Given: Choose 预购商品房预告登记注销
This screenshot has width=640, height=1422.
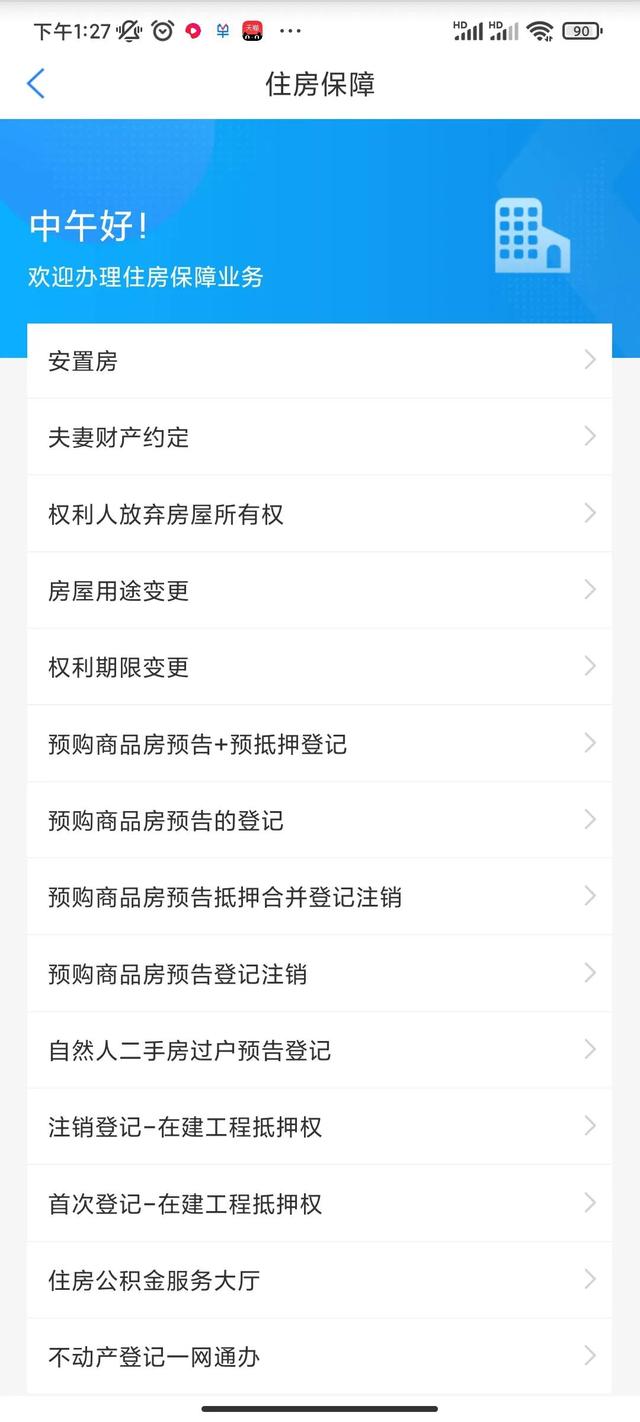Looking at the screenshot, I should [319, 974].
